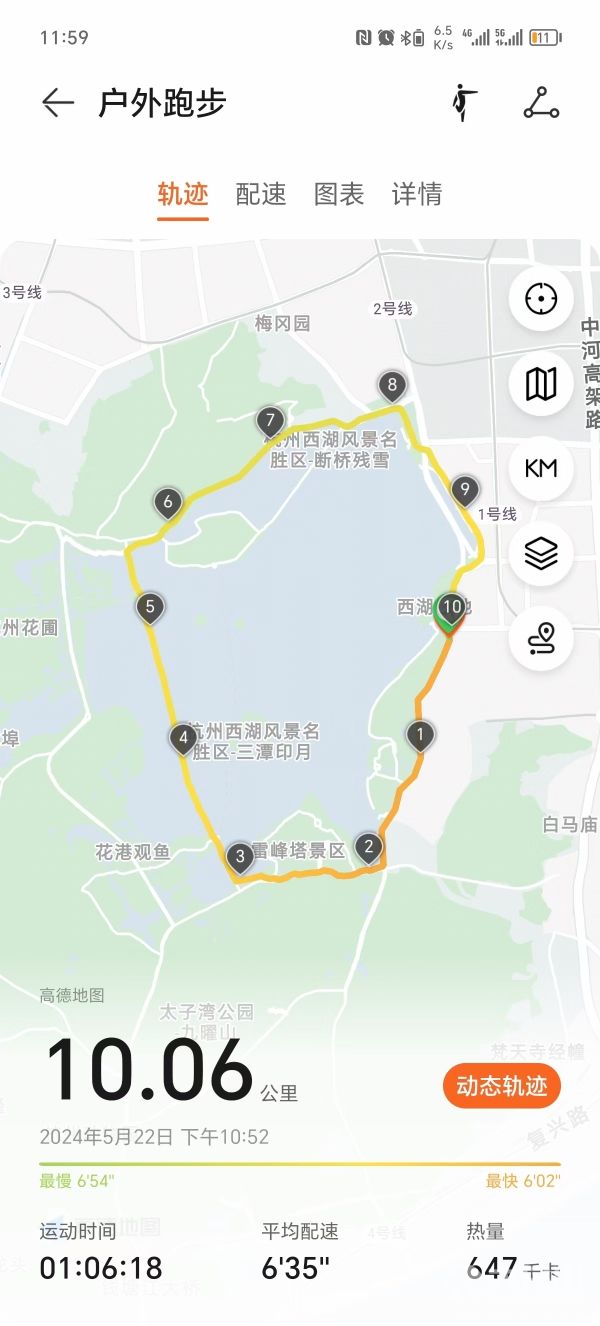Open the 详情 tab
This screenshot has height=1326, width=600.
(x=417, y=194)
